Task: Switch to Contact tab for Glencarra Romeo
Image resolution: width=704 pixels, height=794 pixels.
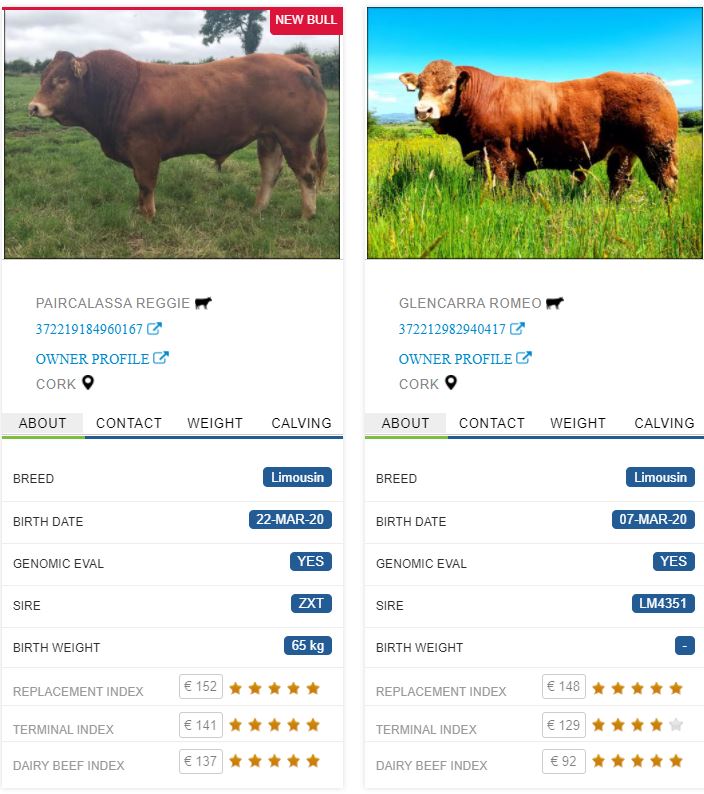Action: click(x=492, y=423)
